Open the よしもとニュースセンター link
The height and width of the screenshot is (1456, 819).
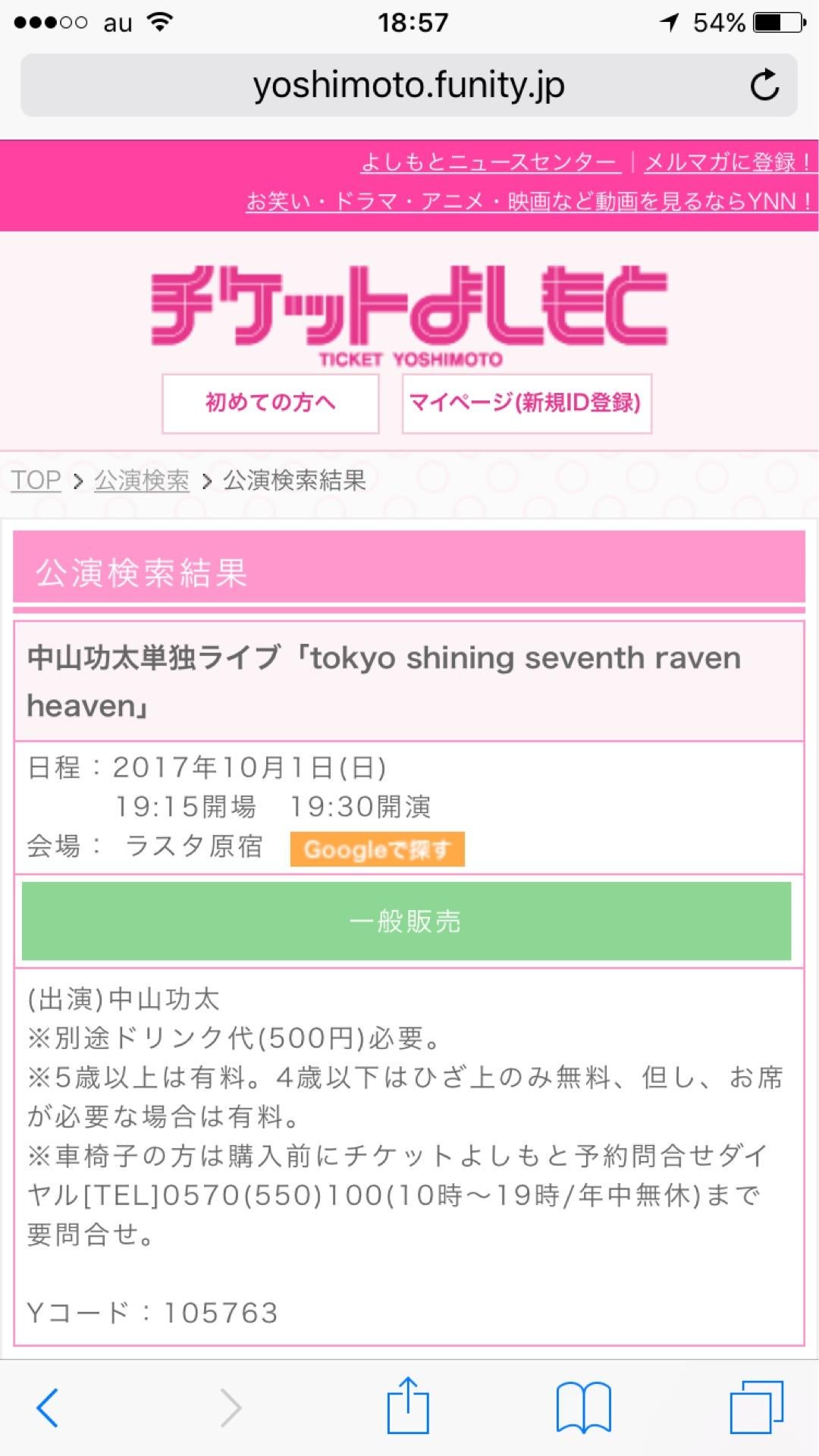click(489, 162)
